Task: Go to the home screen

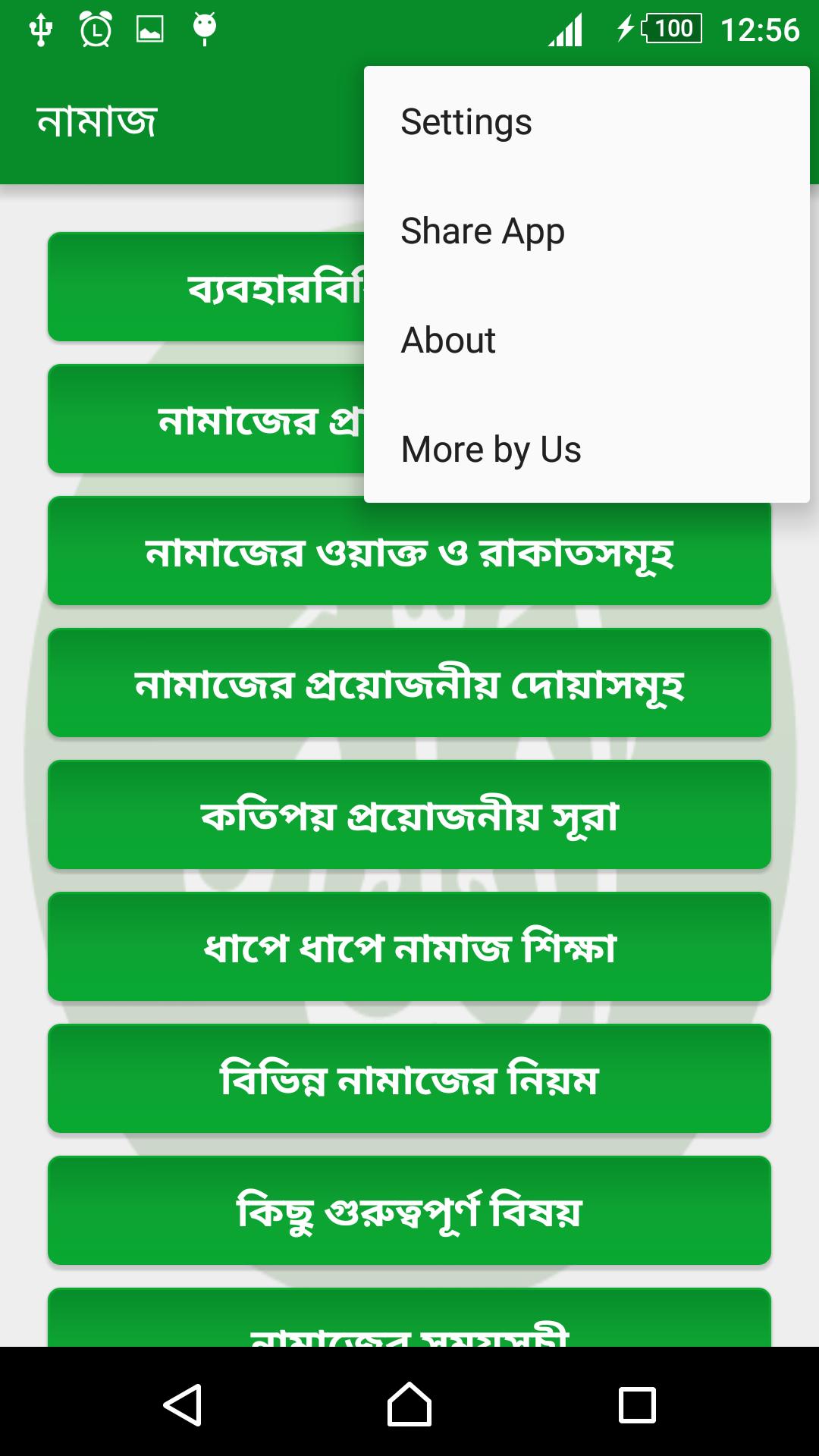Action: (x=409, y=1405)
